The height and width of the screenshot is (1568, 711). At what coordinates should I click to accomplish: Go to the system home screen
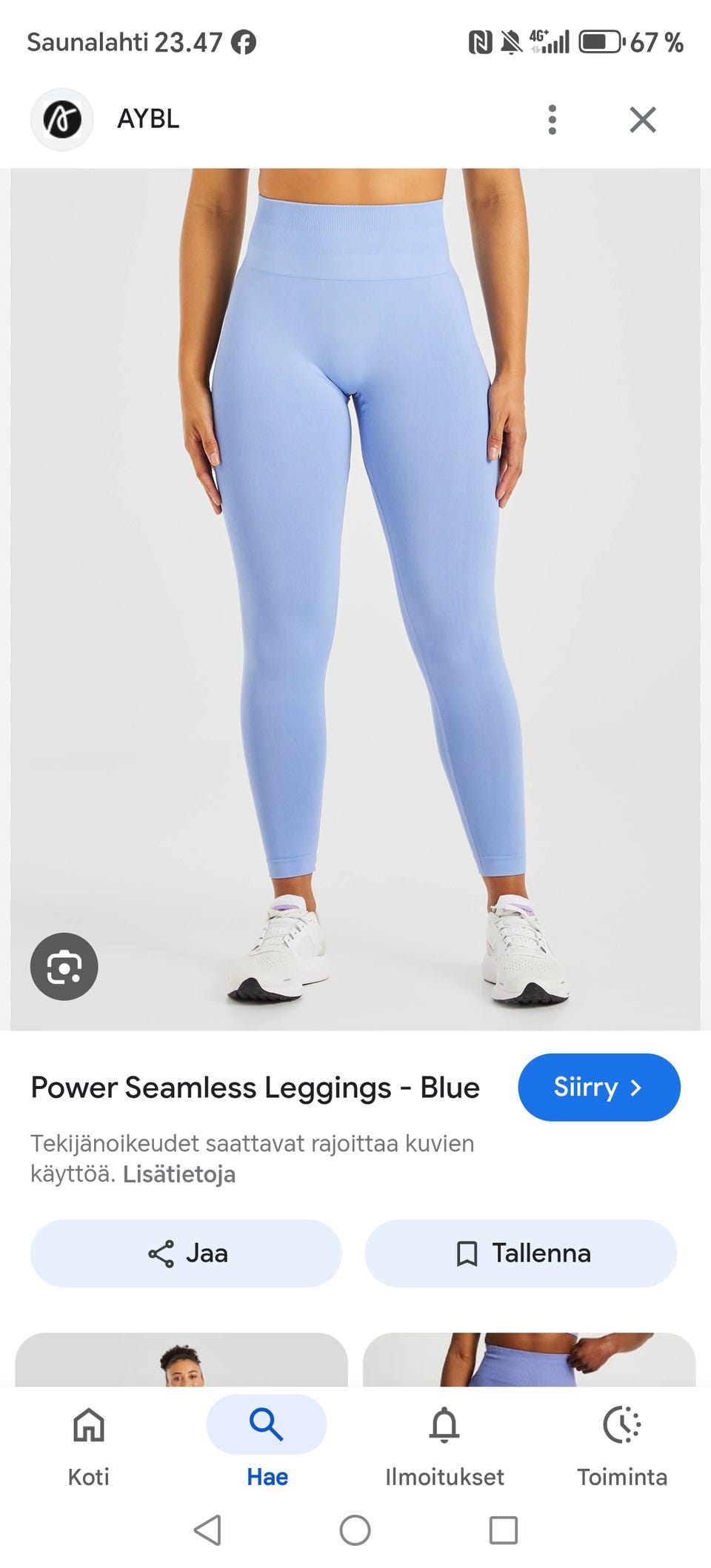[x=355, y=1530]
